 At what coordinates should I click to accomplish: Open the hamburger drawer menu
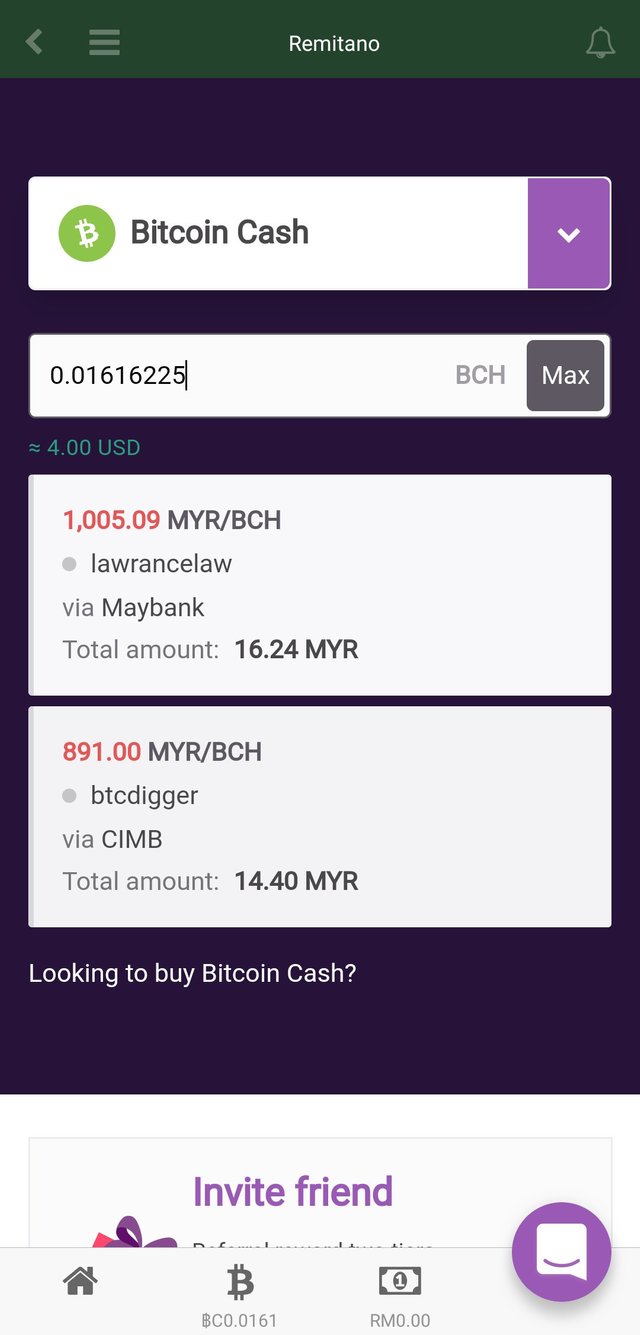104,42
